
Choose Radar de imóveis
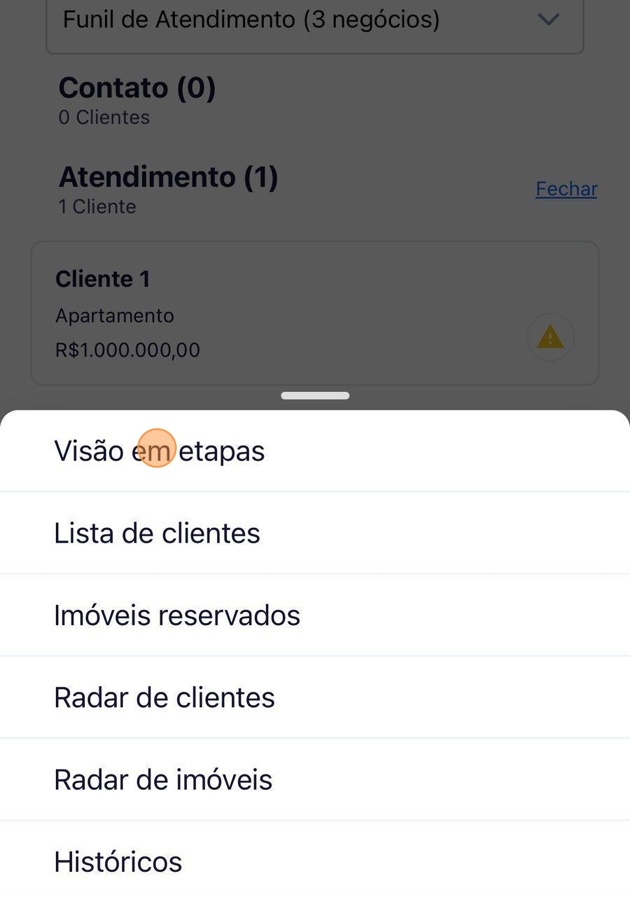pyautogui.click(x=163, y=779)
